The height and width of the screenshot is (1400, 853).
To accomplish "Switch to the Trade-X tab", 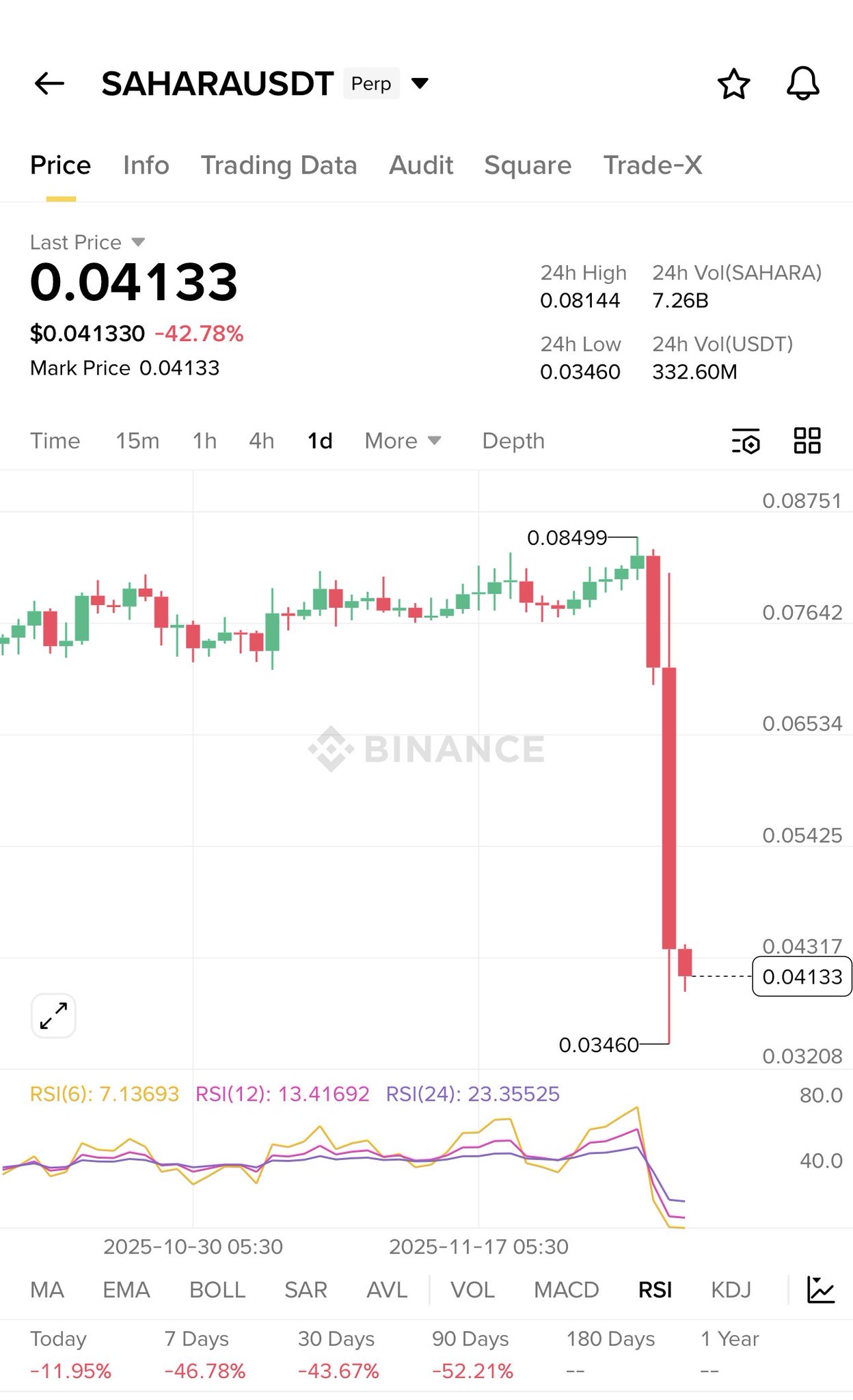I will (652, 165).
